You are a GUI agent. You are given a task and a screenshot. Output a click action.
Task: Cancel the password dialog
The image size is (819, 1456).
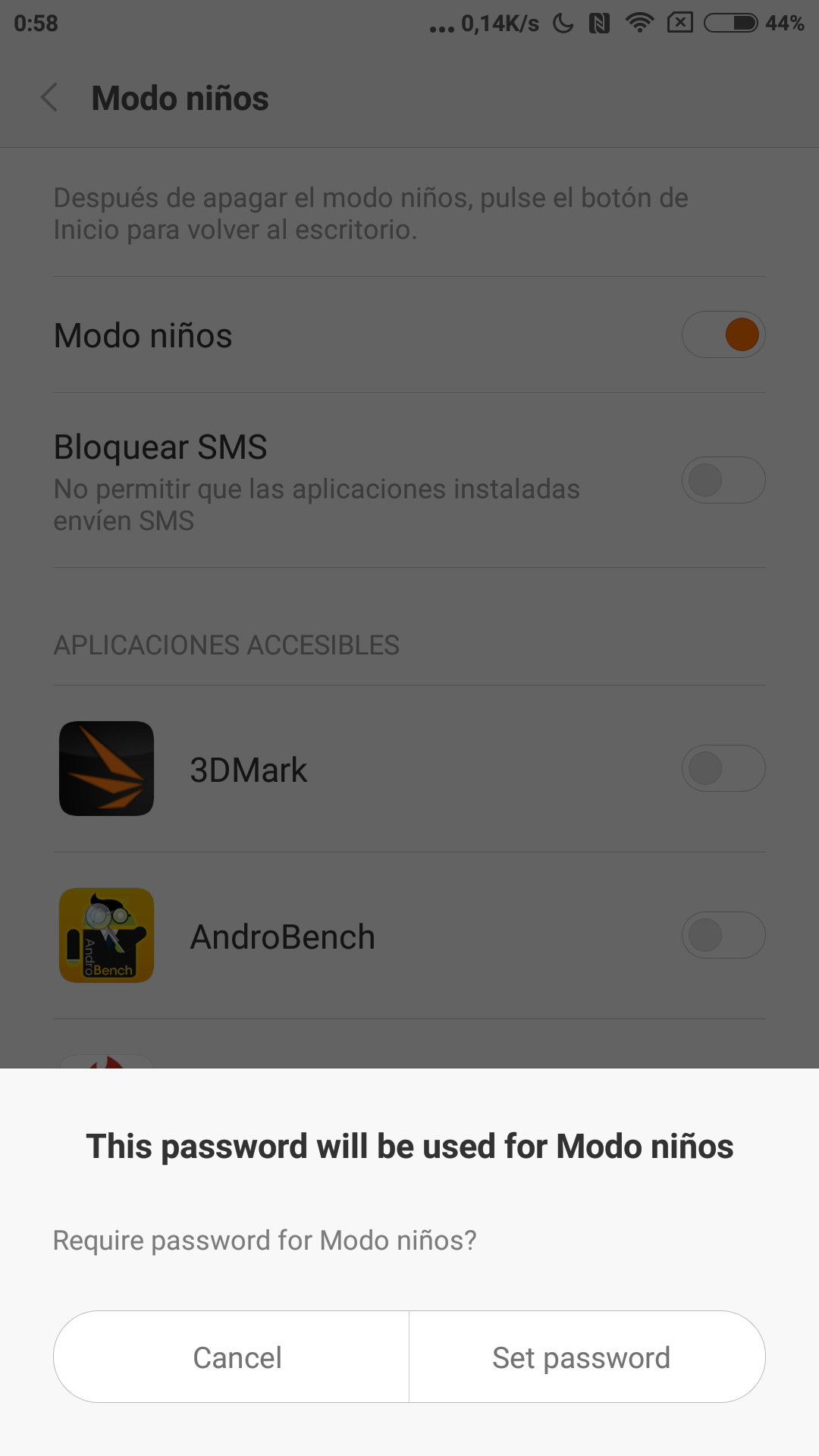pos(237,1357)
